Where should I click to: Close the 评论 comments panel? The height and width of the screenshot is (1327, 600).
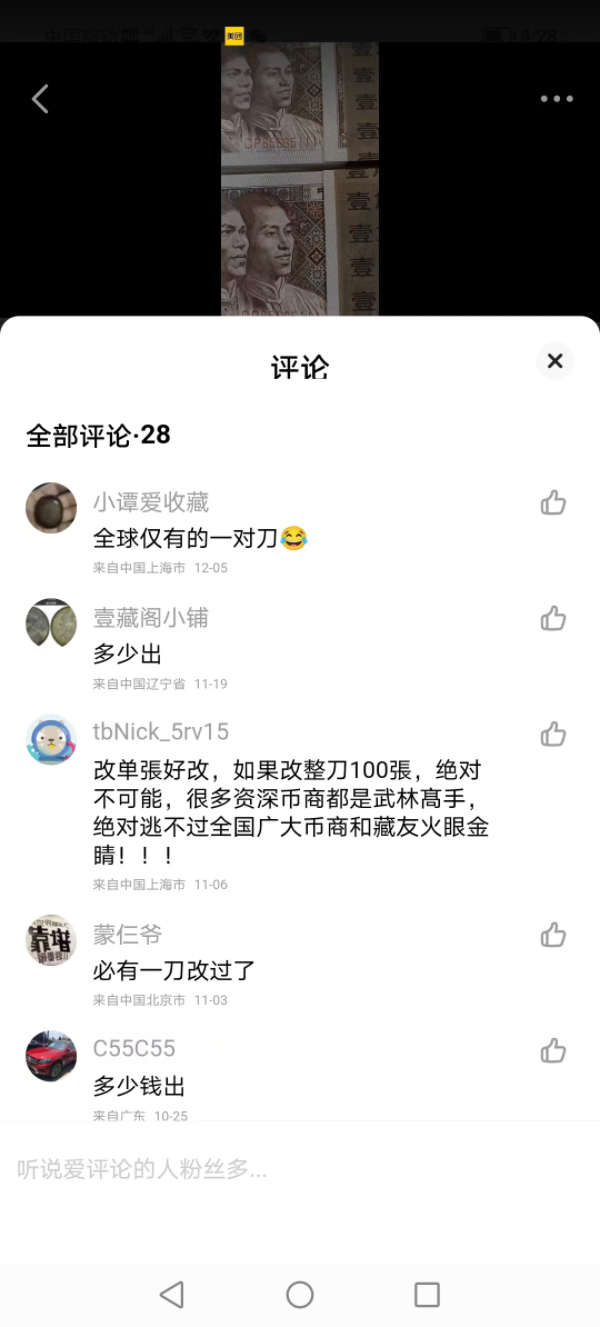coord(555,361)
